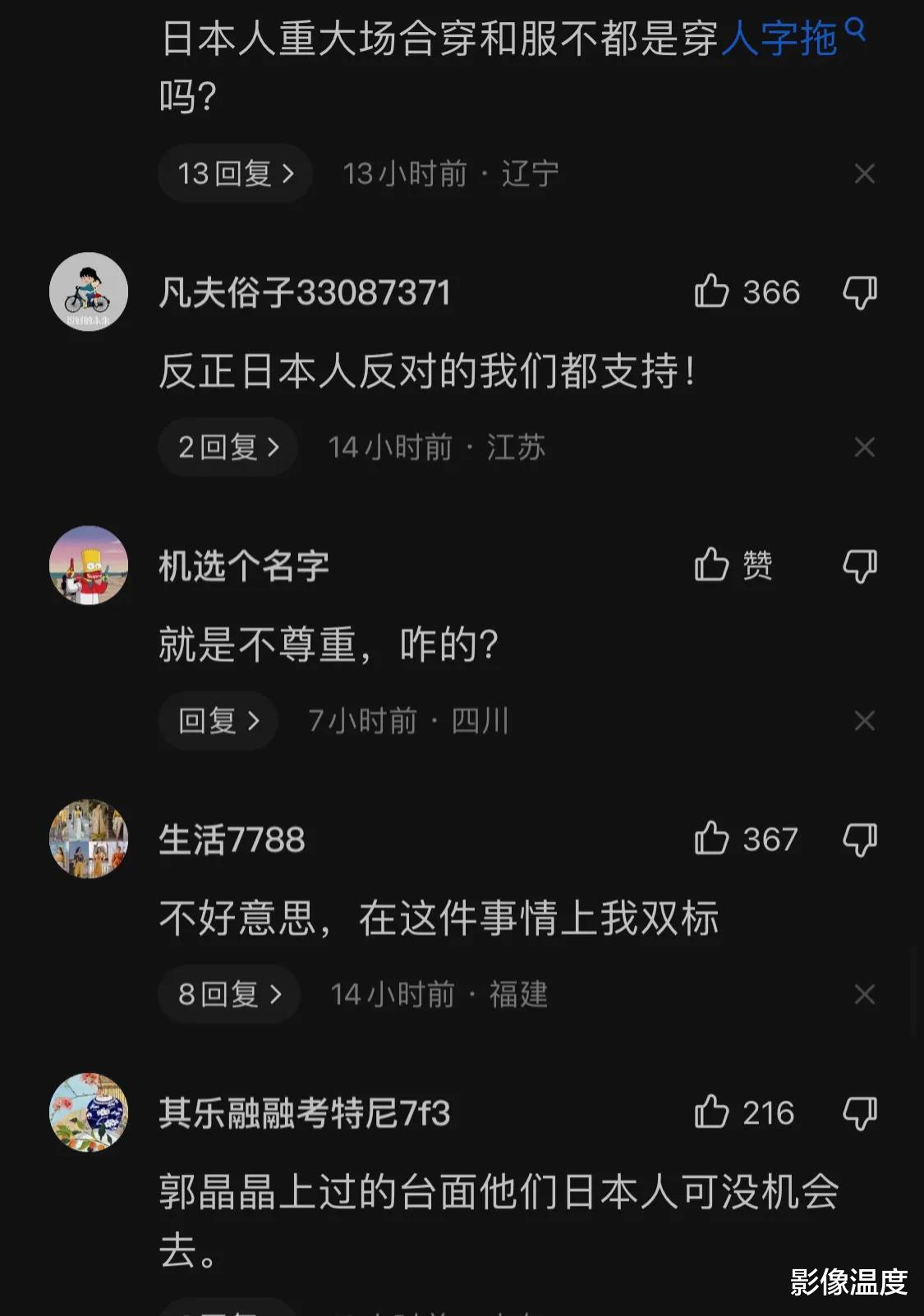Dismiss the top comment with the X
Image resolution: width=924 pixels, height=1316 pixels.
864,173
